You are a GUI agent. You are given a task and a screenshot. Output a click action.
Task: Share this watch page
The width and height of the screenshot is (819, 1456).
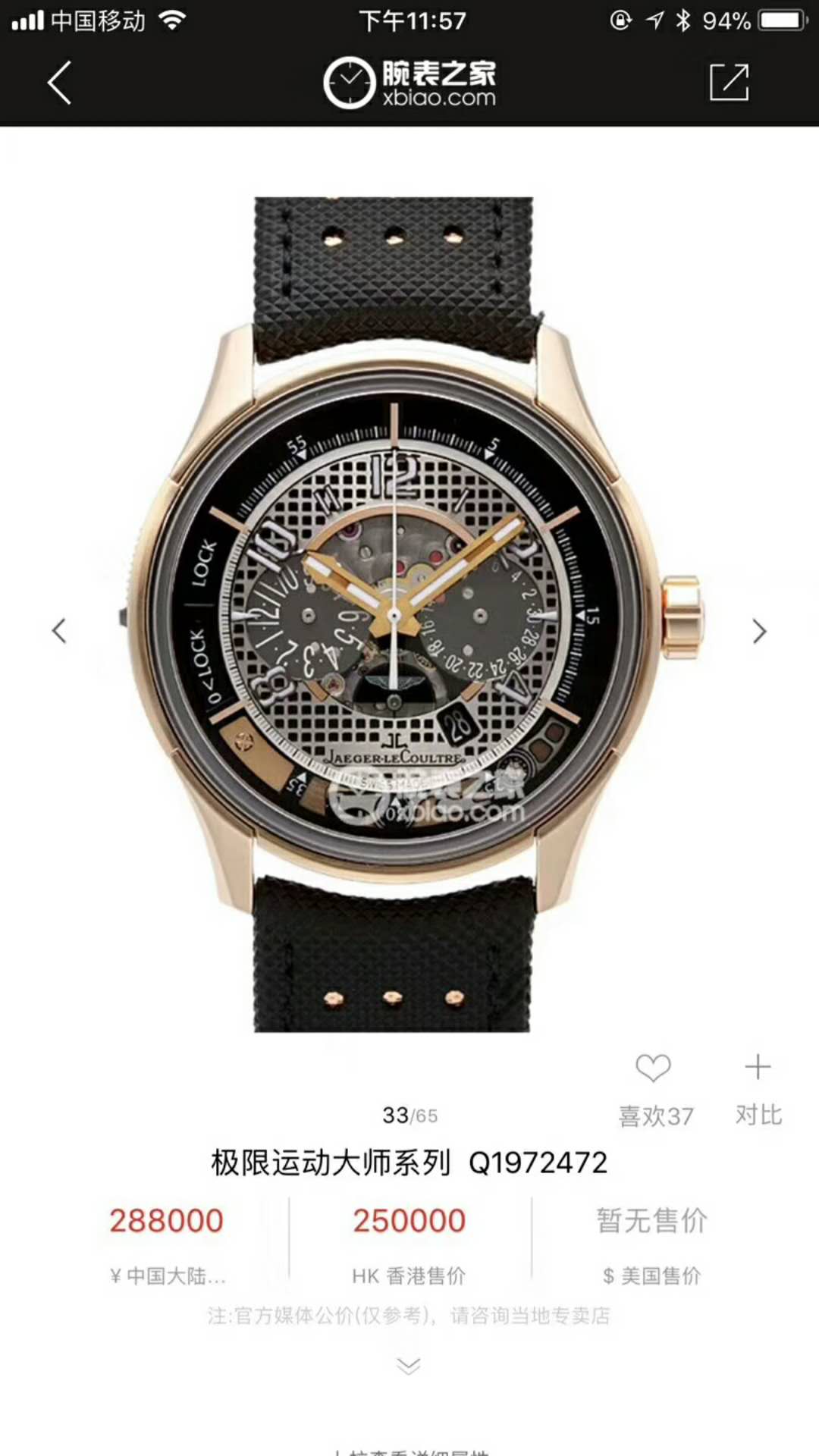coord(729,82)
